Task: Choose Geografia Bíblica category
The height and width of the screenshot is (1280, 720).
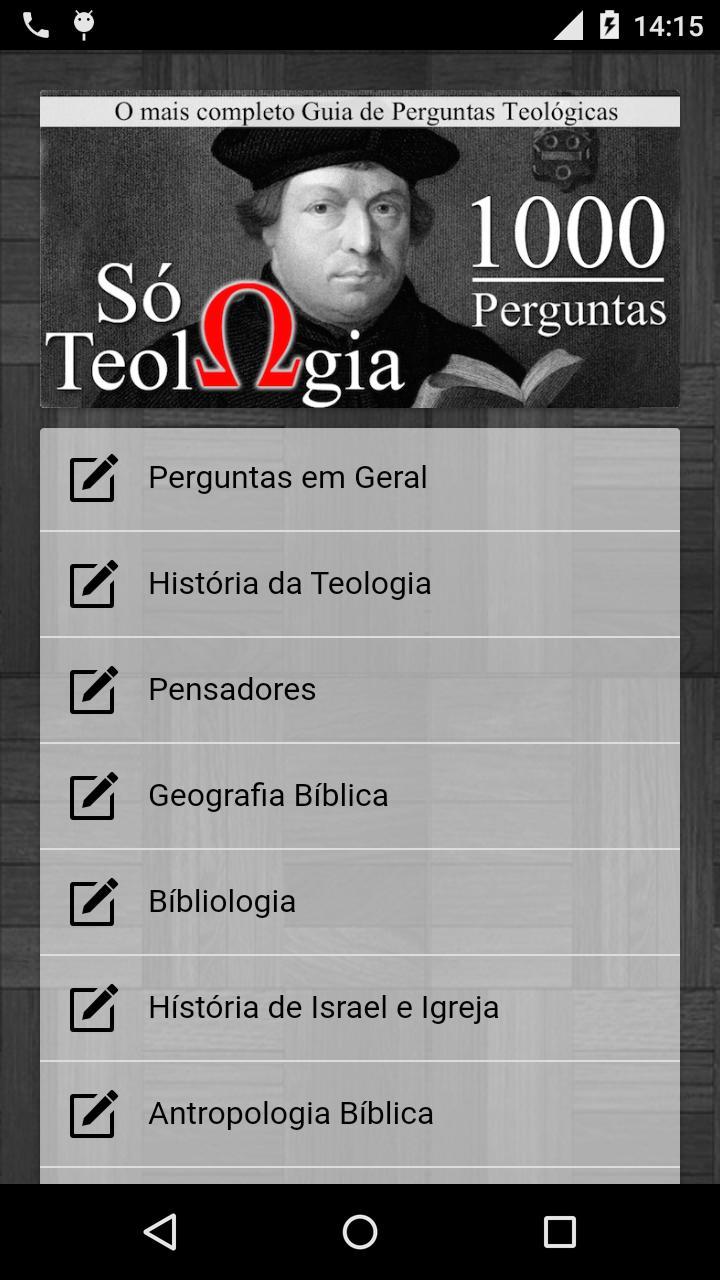Action: pos(359,796)
